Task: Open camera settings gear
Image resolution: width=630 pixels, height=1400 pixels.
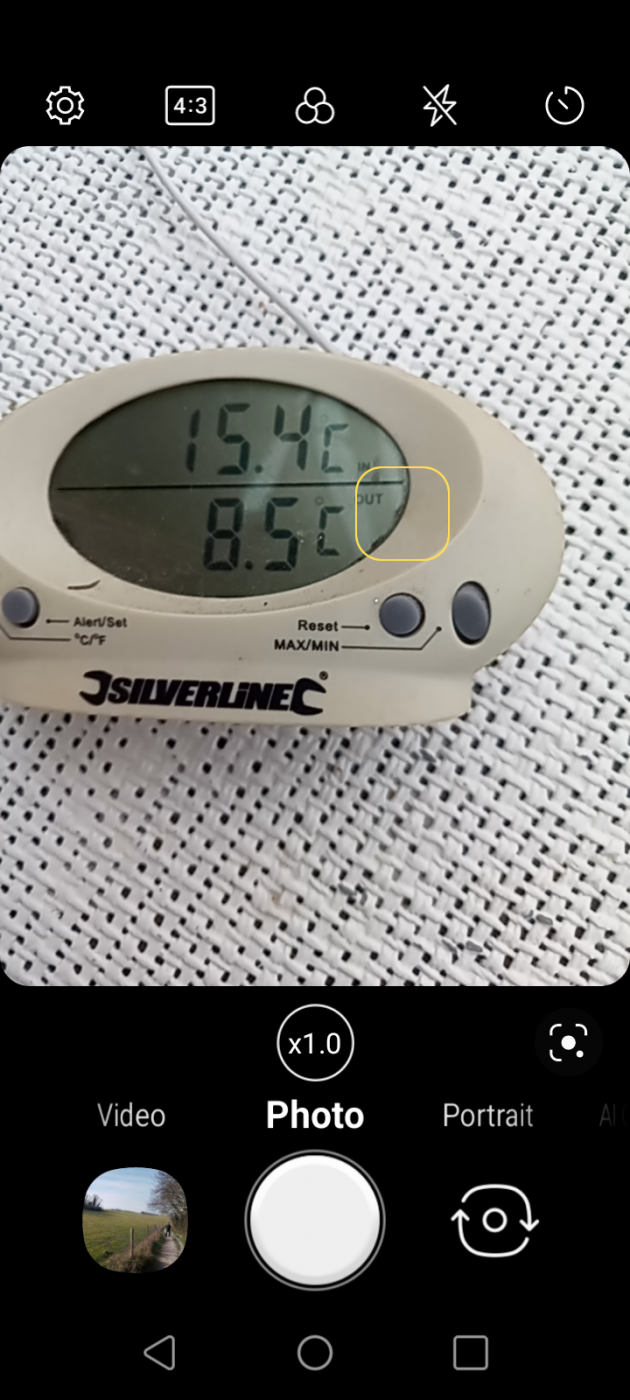Action: [x=65, y=105]
